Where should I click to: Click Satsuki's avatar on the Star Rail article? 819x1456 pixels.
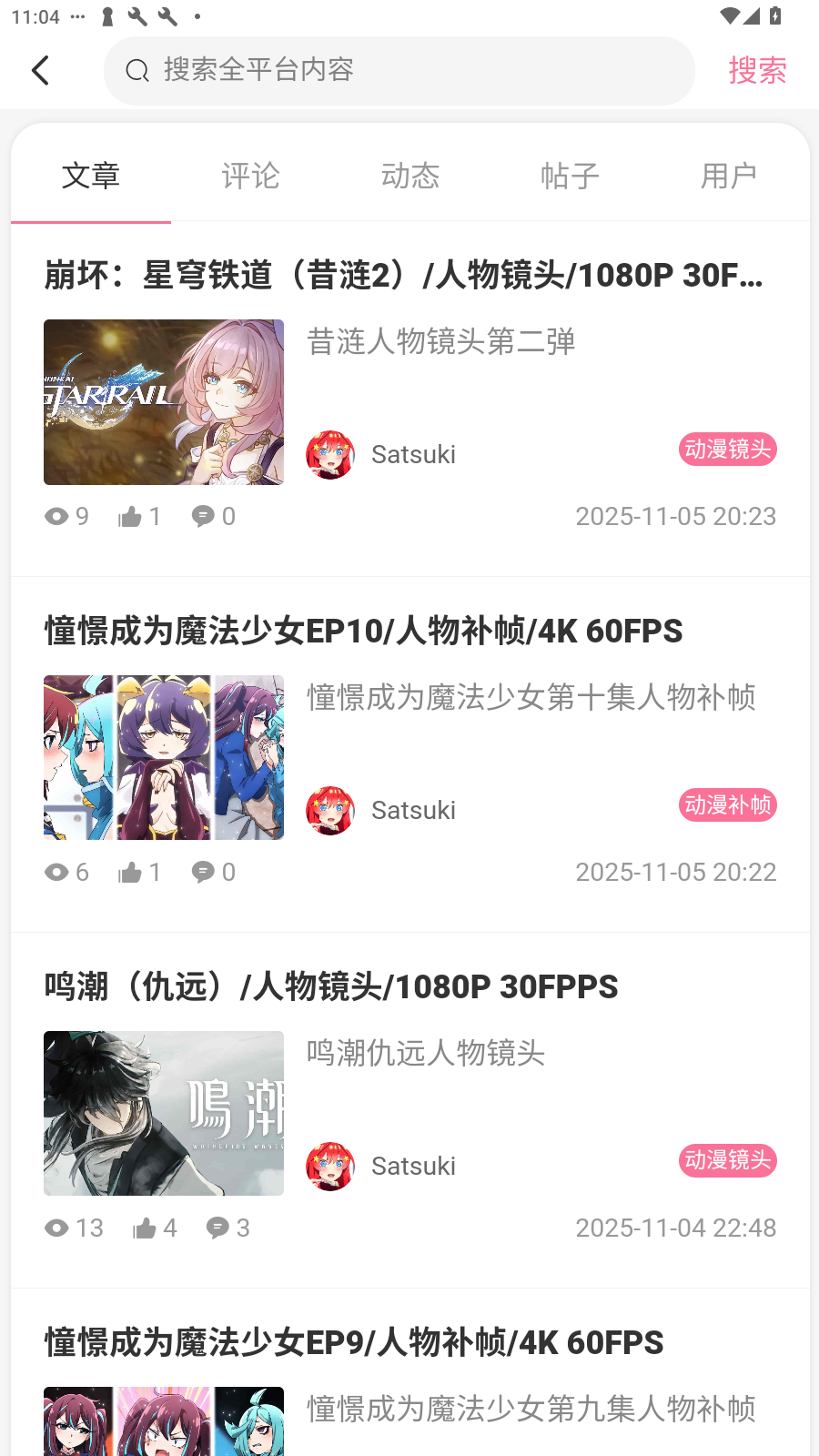click(329, 454)
